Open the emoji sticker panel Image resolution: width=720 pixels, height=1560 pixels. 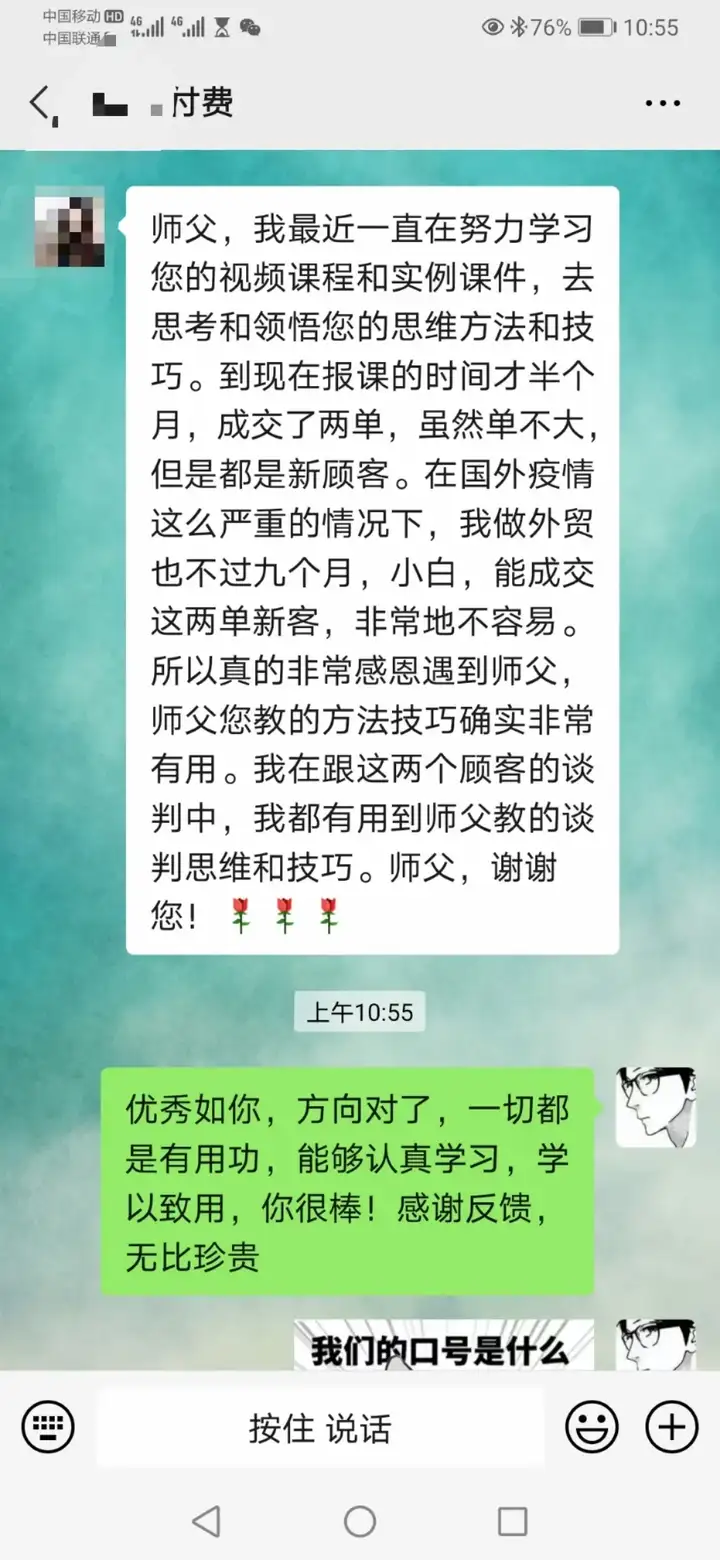click(x=591, y=1425)
